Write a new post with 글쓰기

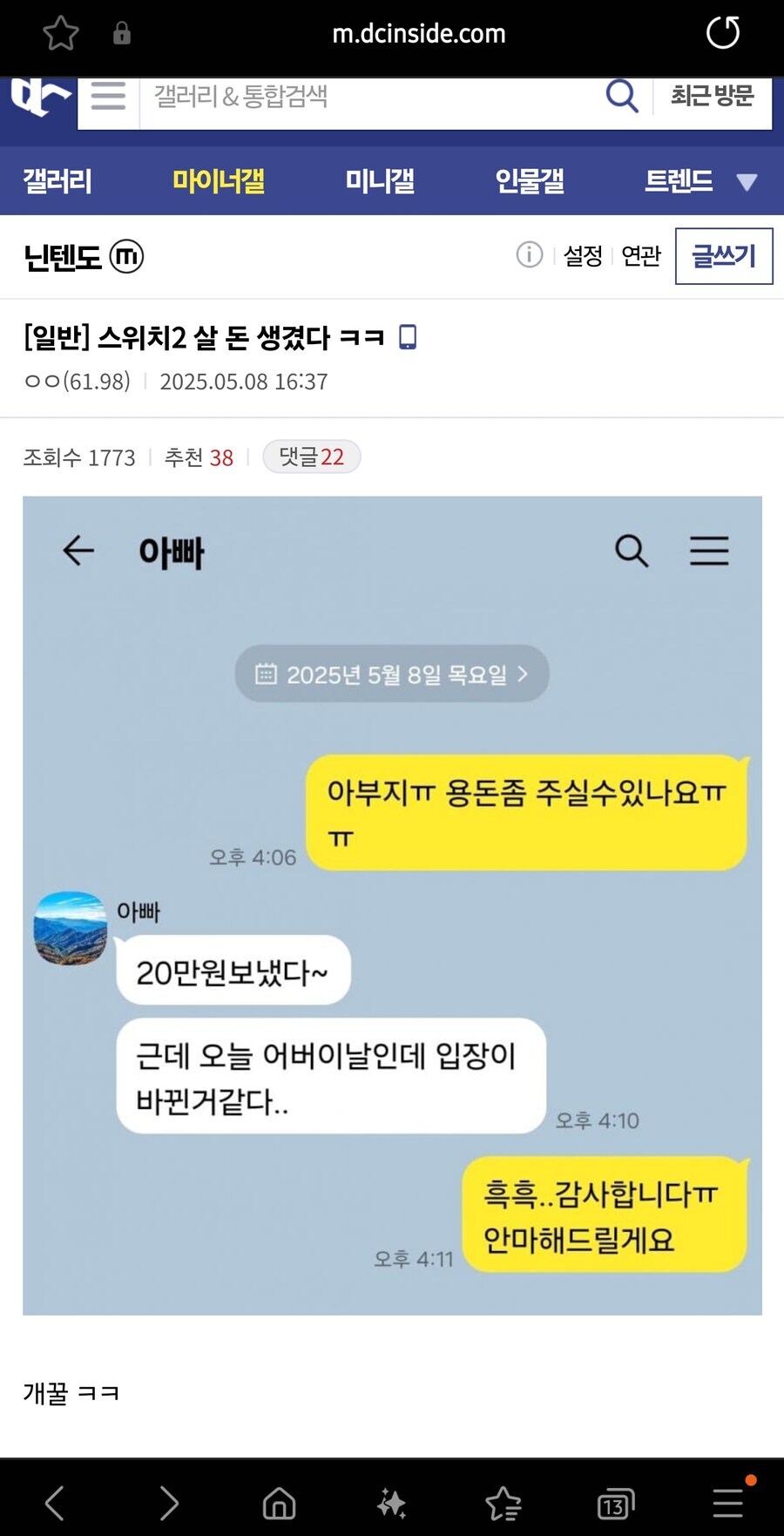[723, 256]
